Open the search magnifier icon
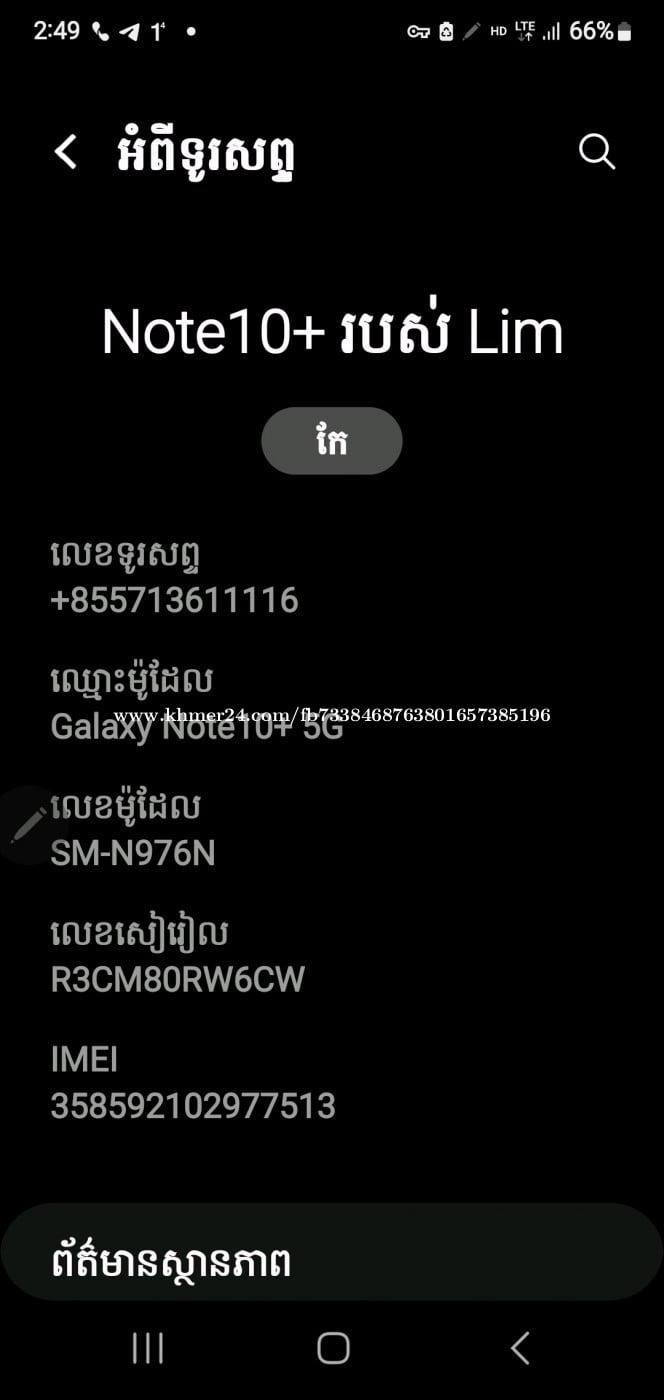664x1400 pixels. click(x=597, y=152)
